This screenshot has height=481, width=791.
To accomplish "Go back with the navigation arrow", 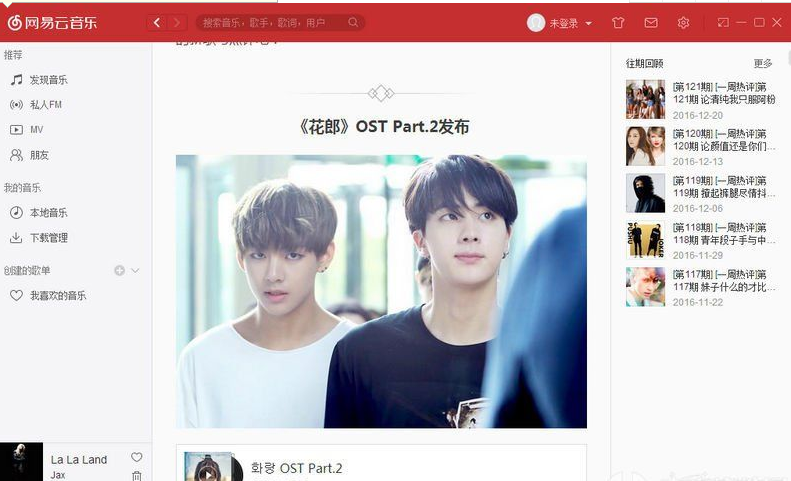I will pos(157,22).
